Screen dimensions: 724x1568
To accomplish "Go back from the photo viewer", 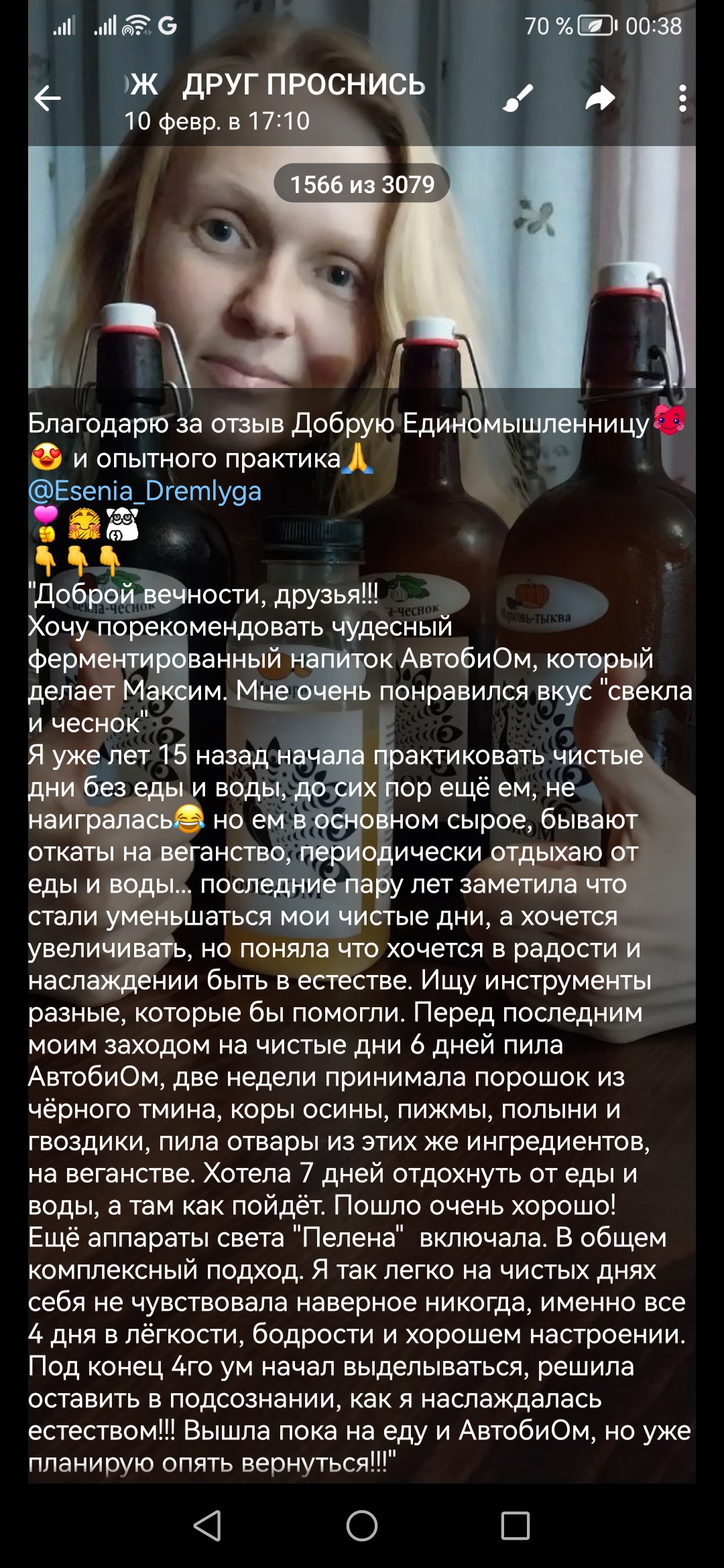I will (x=48, y=99).
